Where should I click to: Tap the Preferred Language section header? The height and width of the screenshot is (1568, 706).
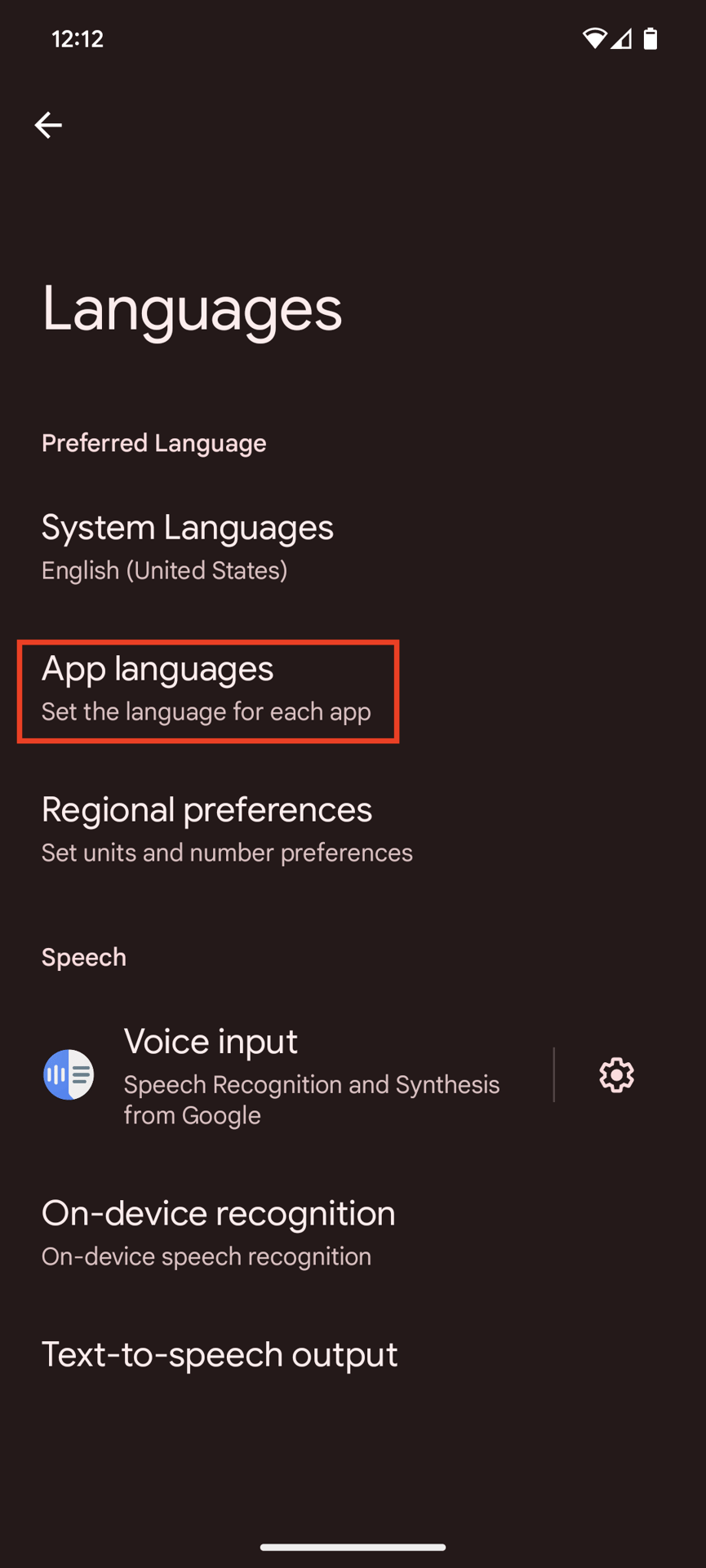coord(153,443)
